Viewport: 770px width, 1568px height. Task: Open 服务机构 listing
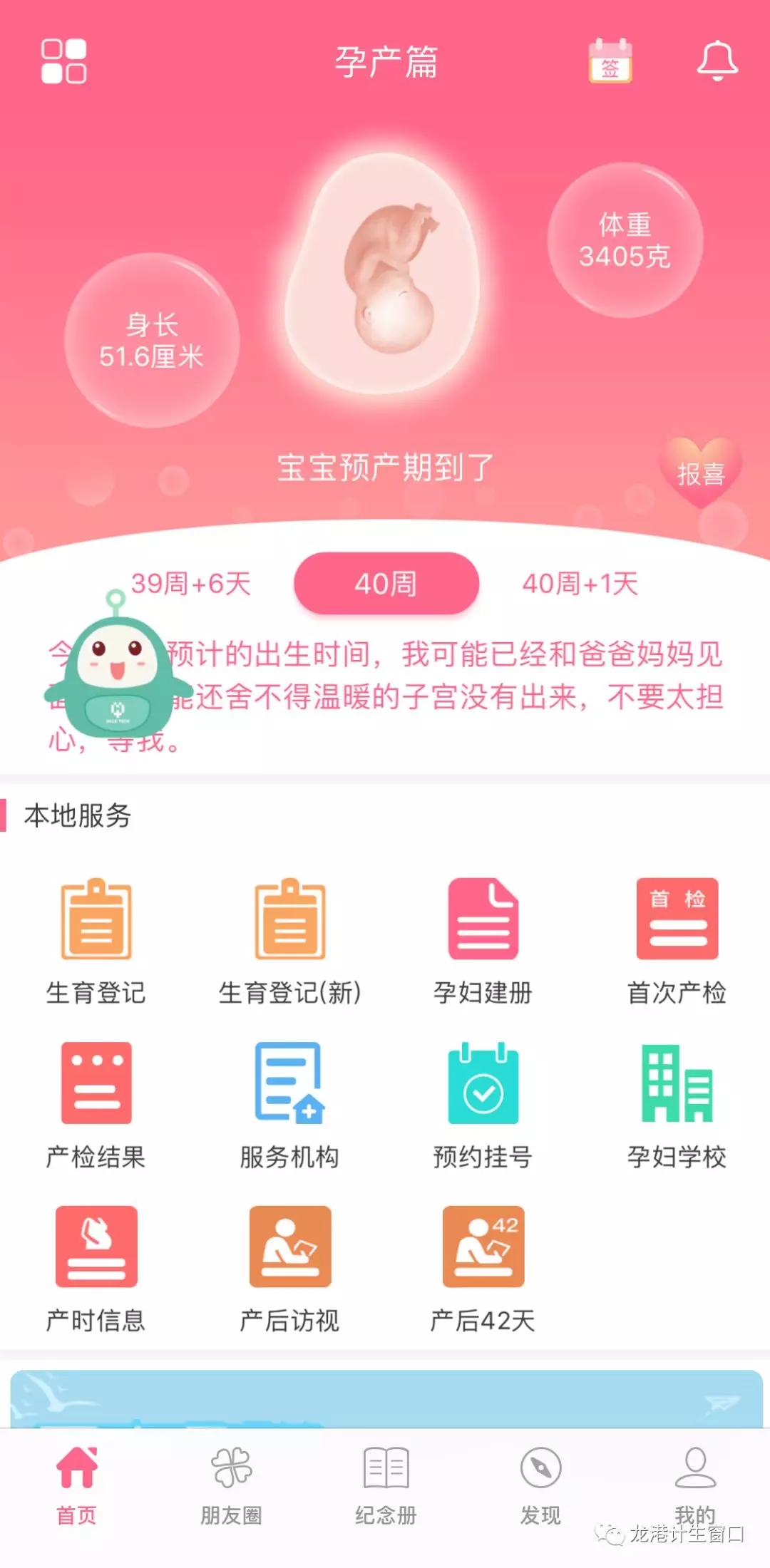tap(290, 1105)
